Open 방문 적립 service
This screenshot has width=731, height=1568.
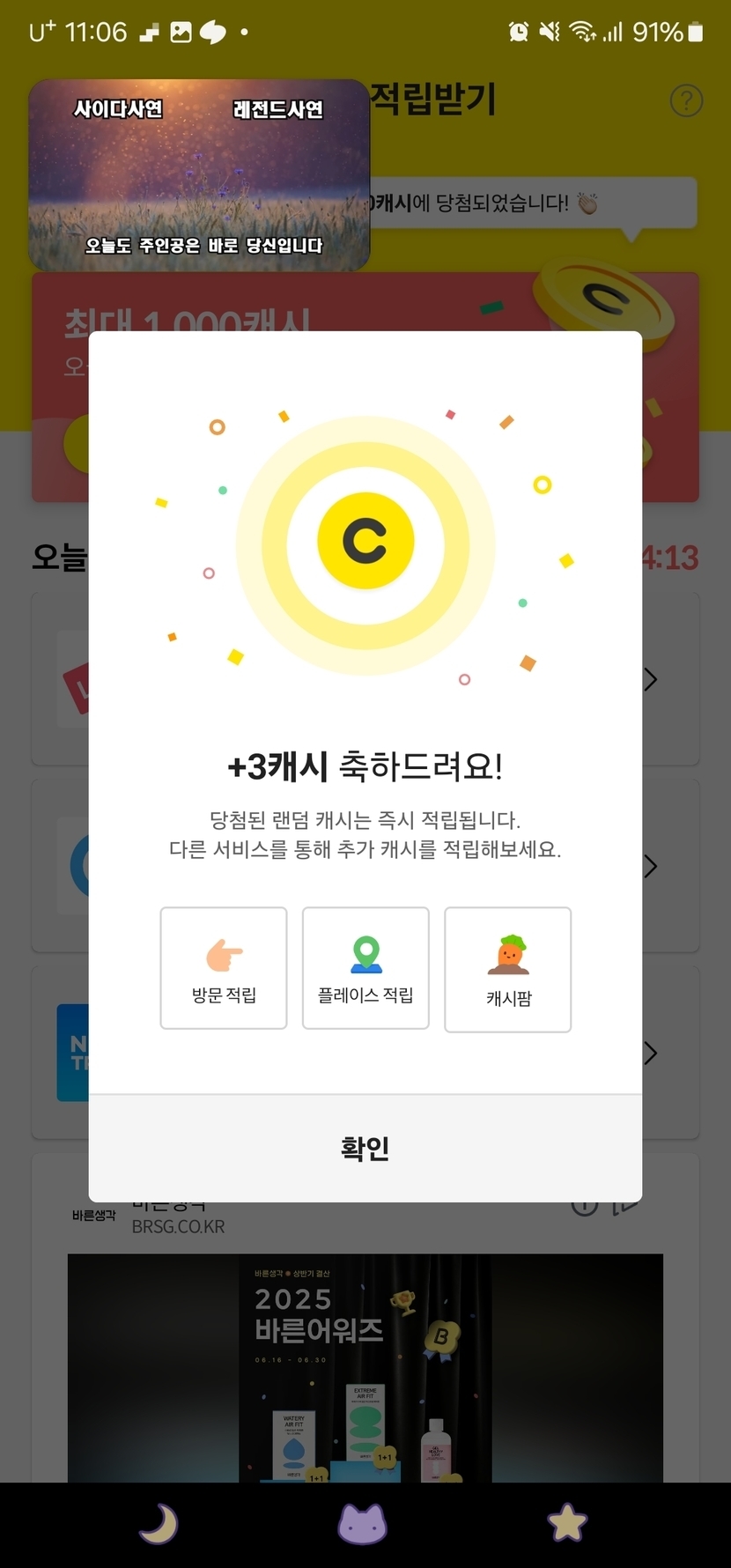point(224,967)
